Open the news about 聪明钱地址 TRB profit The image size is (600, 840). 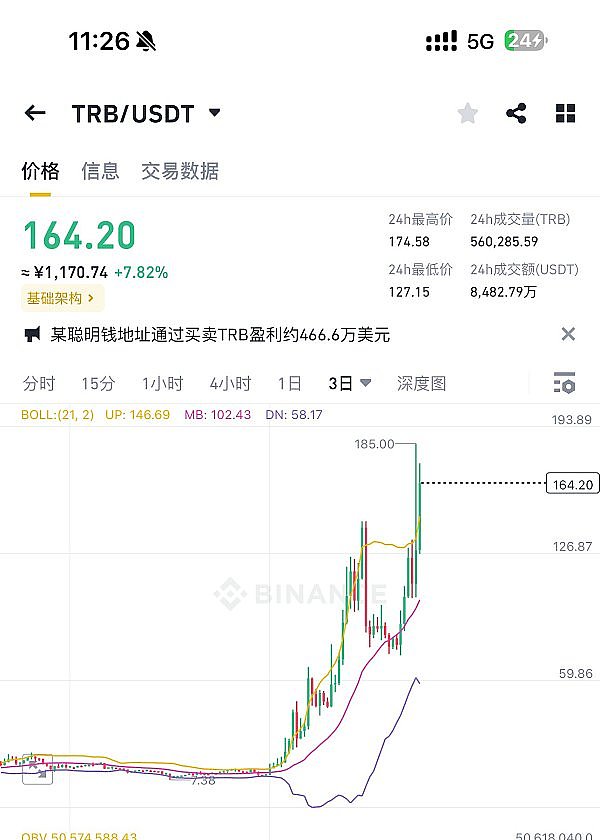pos(220,335)
